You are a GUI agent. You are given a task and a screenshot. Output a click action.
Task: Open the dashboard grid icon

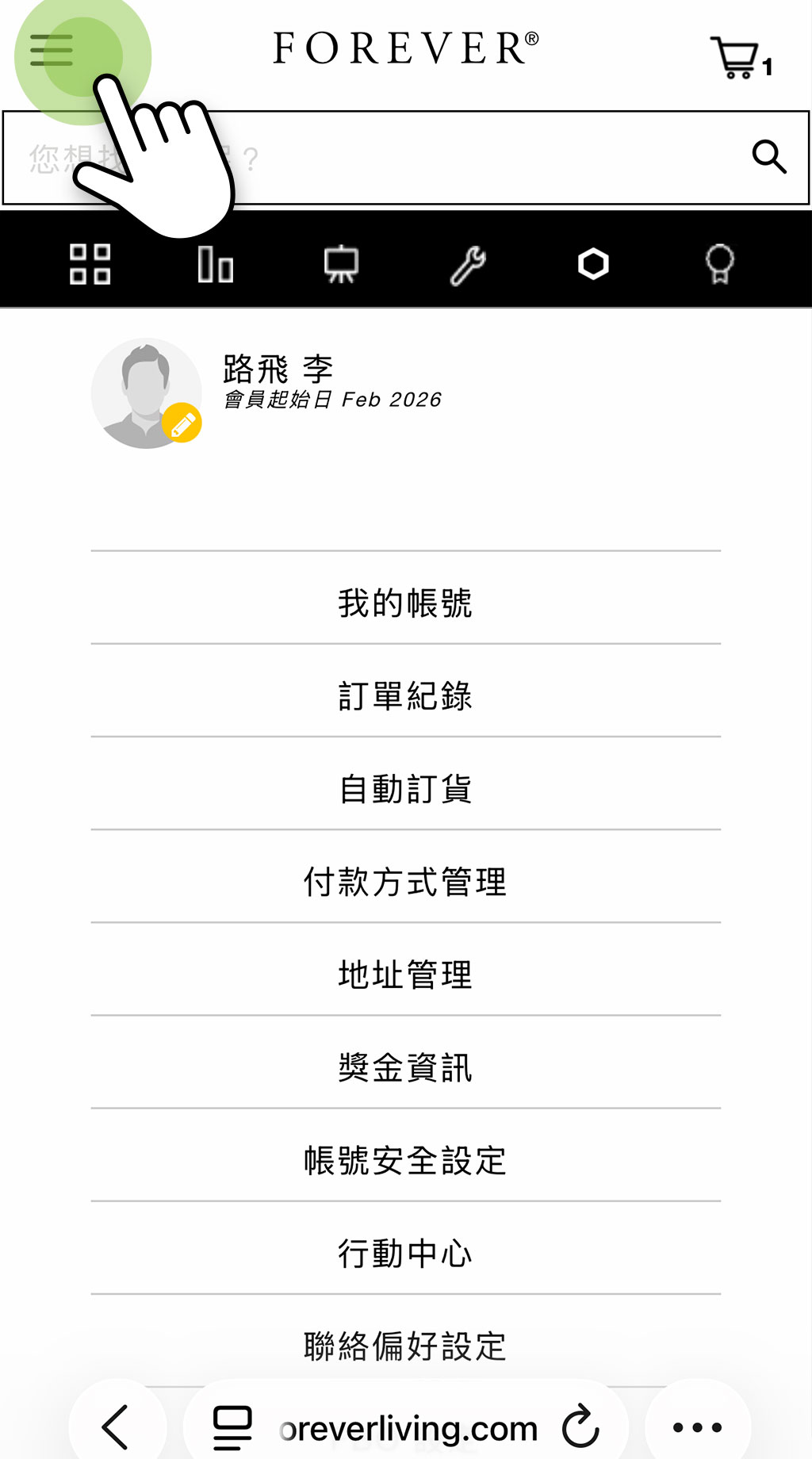(x=90, y=264)
